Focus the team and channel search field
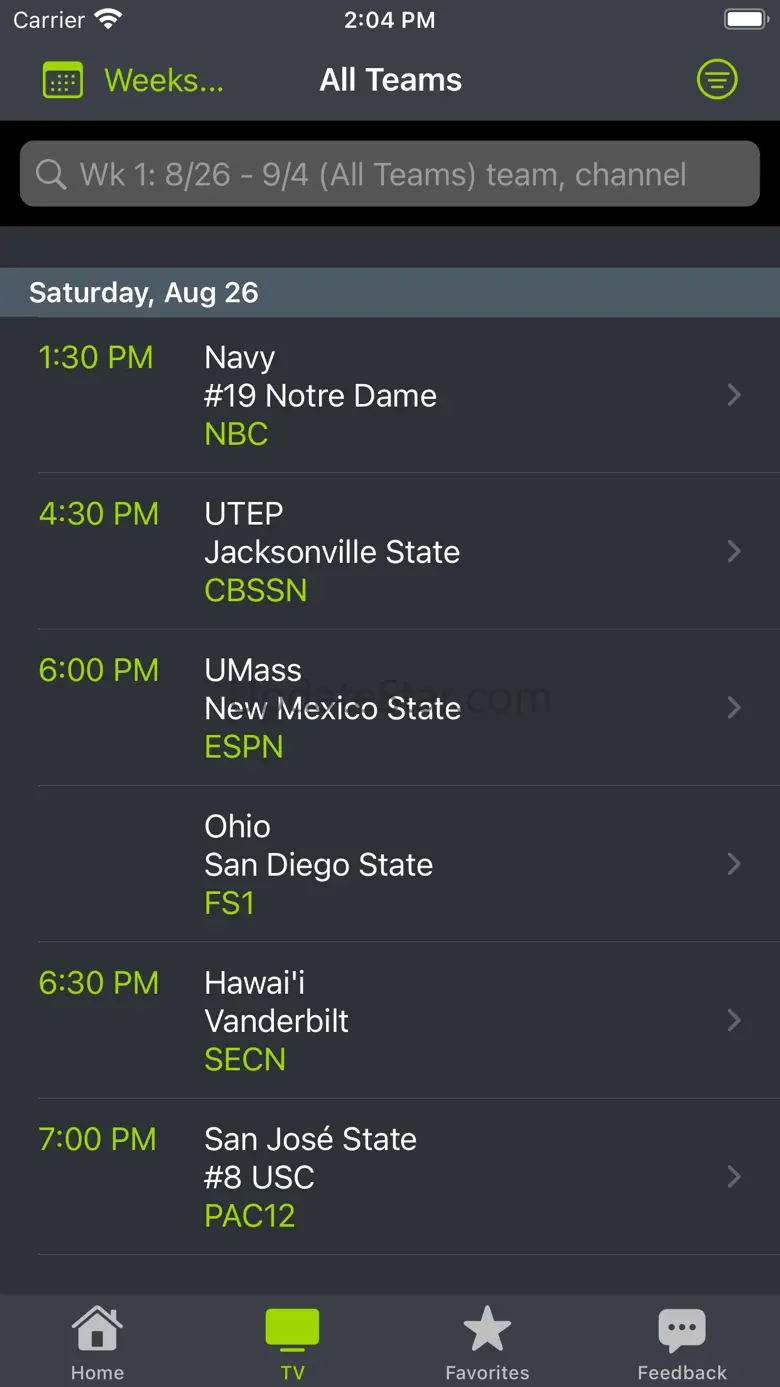 click(x=390, y=174)
